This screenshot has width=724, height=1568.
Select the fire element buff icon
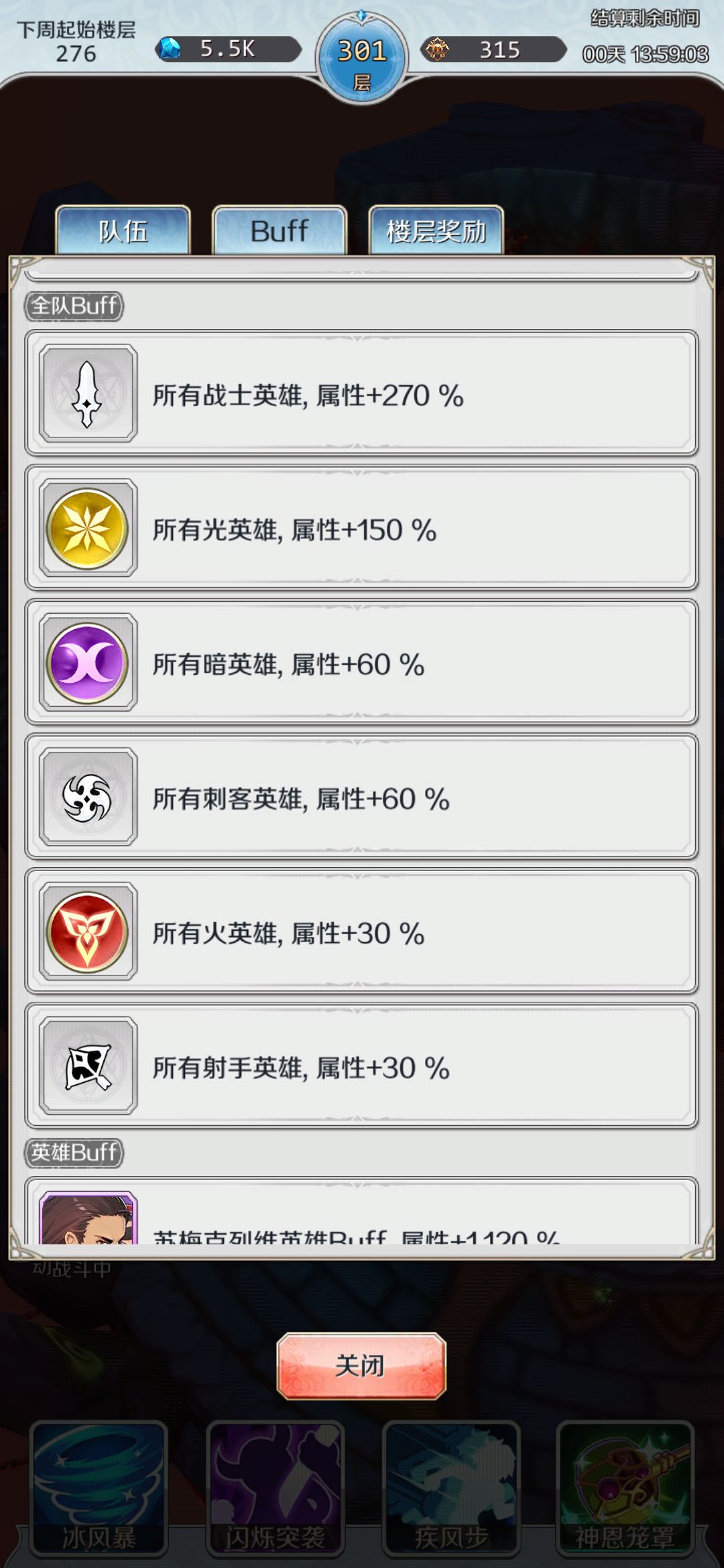86,931
